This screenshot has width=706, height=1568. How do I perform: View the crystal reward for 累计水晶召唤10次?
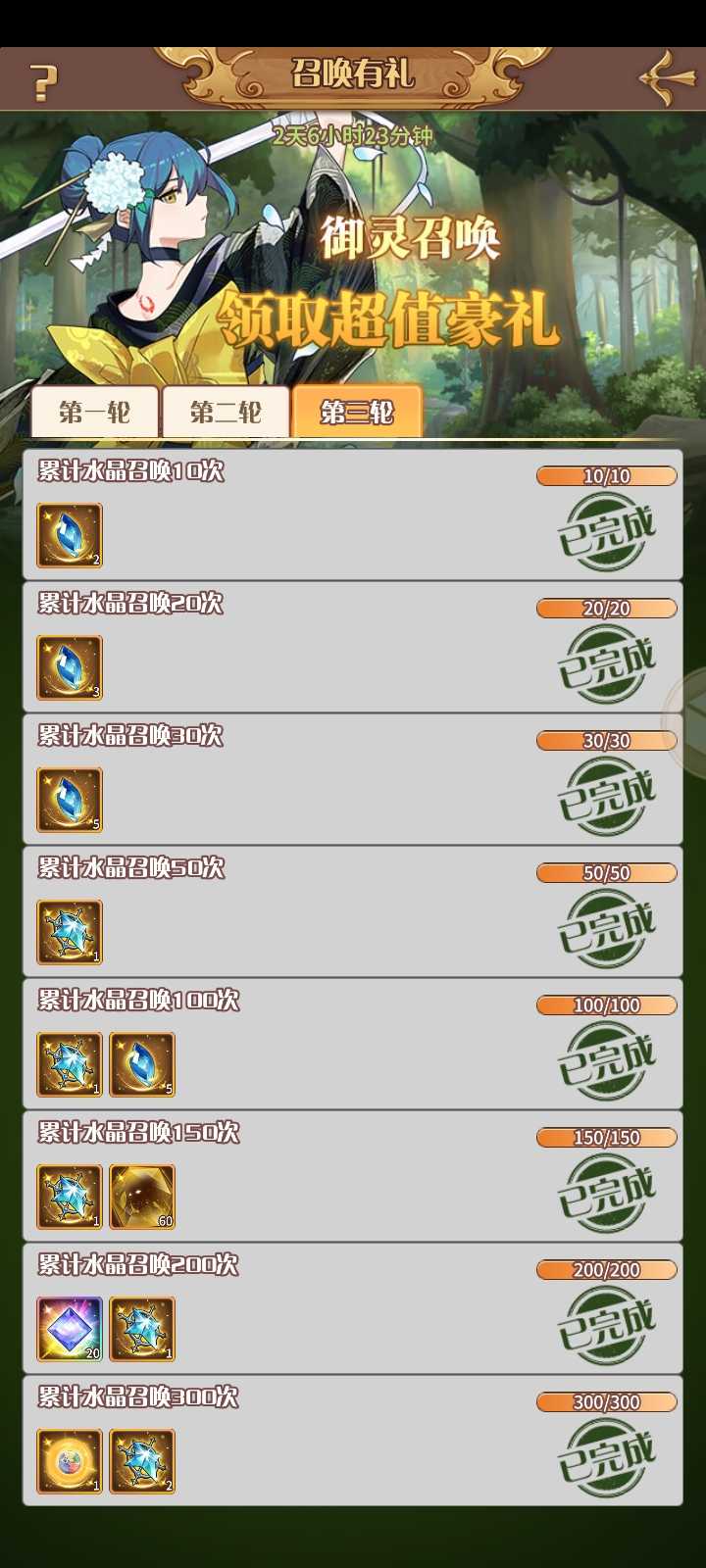pyautogui.click(x=70, y=535)
